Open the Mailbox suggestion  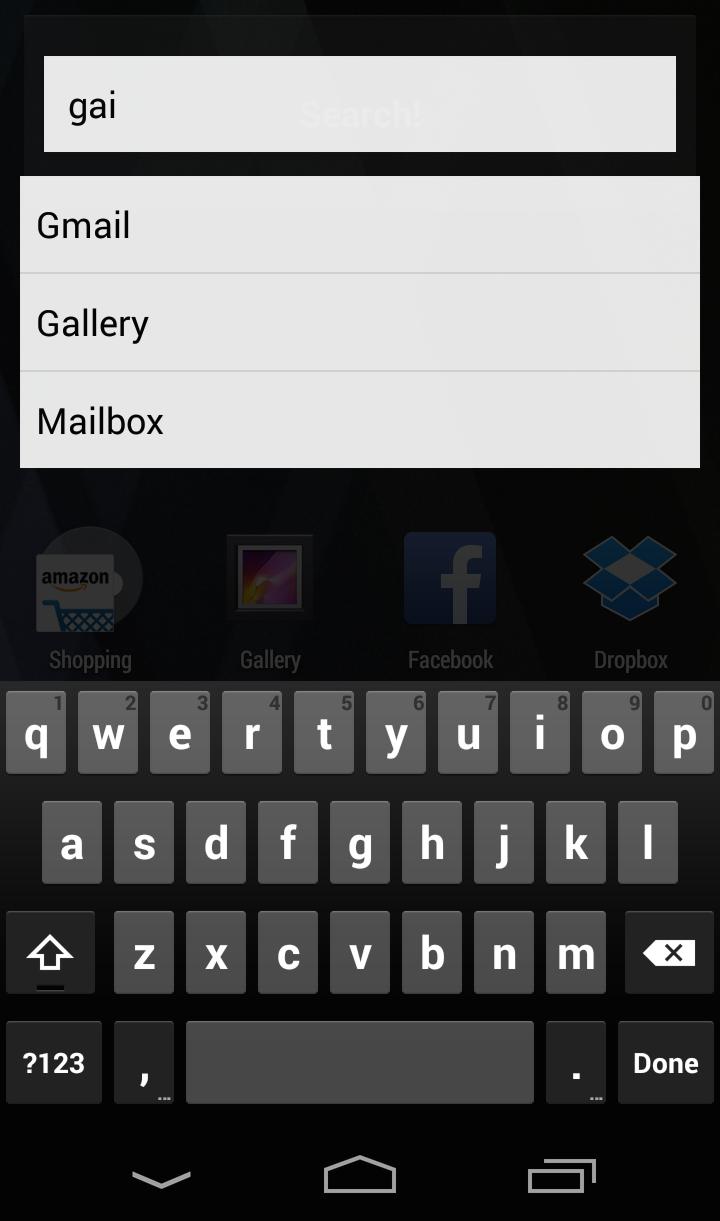pos(360,421)
